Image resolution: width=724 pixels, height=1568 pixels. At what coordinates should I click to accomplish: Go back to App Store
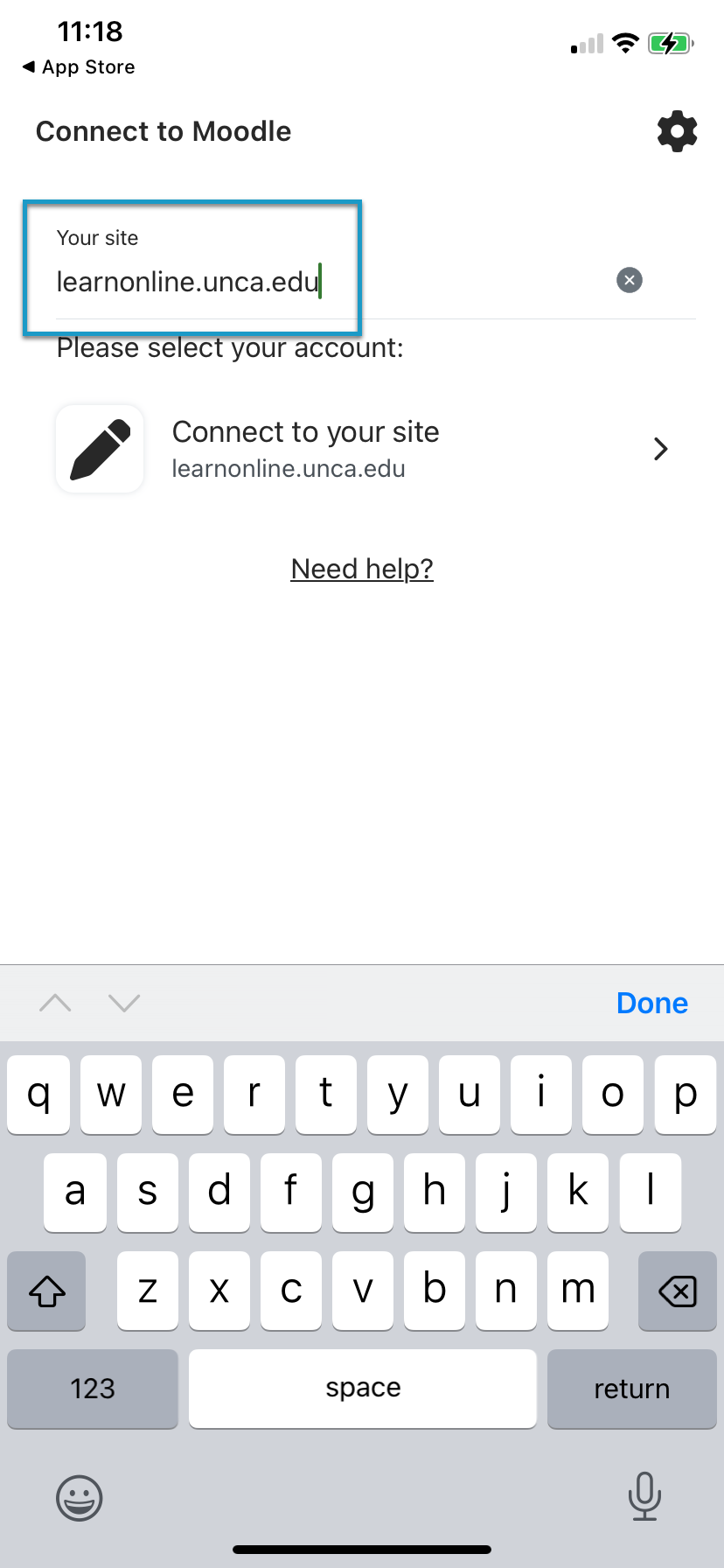click(79, 67)
